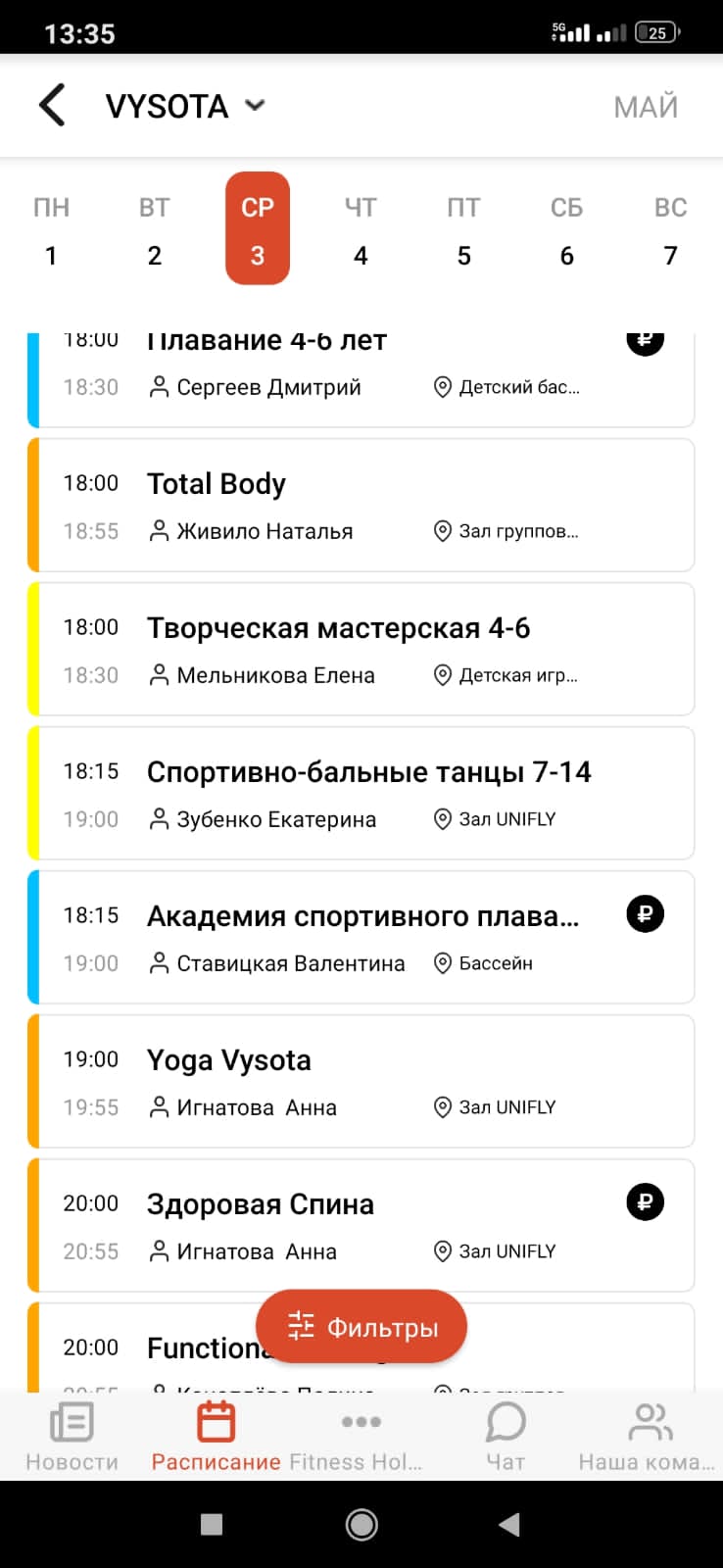This screenshot has width=723, height=1568.
Task: Go back using the top-left arrow
Action: point(53,105)
